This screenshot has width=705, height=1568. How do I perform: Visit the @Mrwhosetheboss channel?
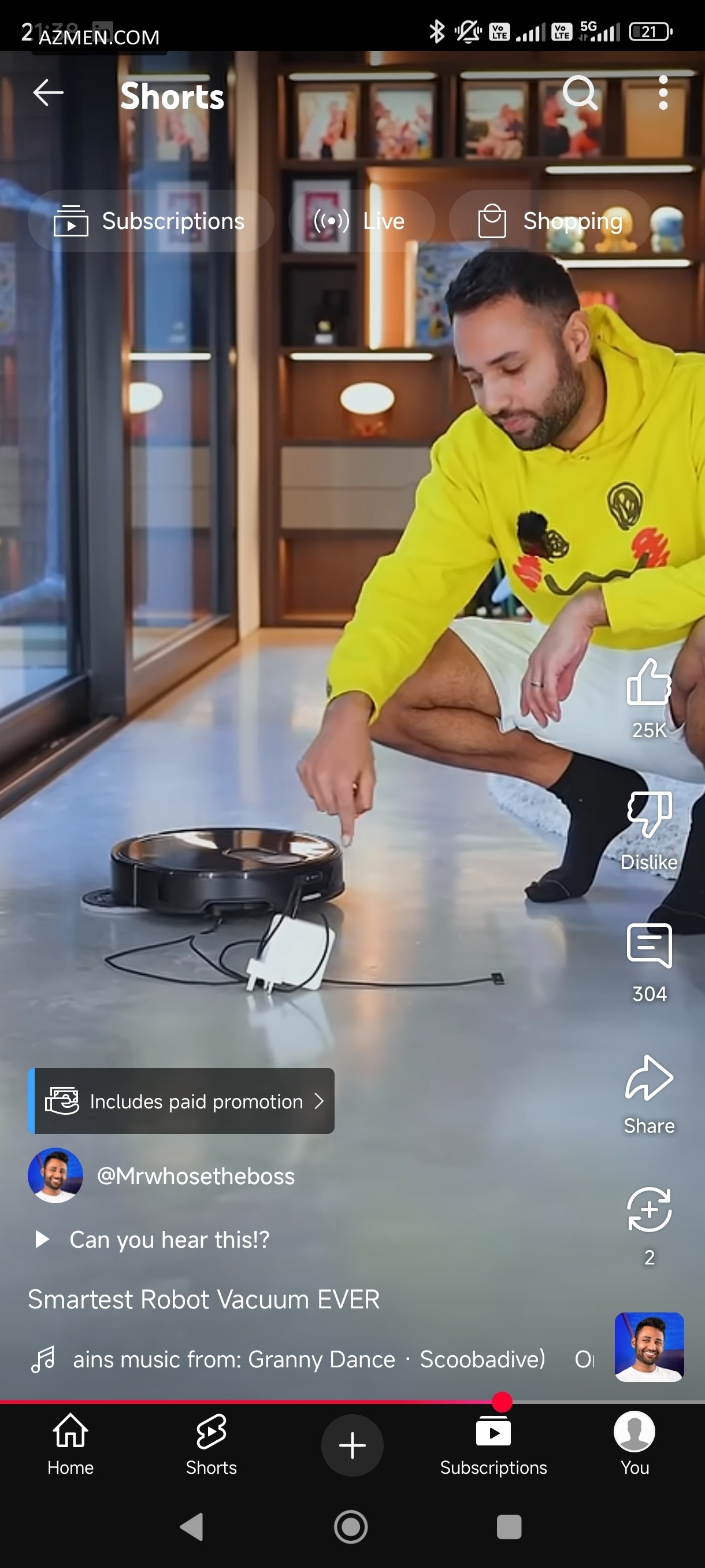click(195, 1176)
